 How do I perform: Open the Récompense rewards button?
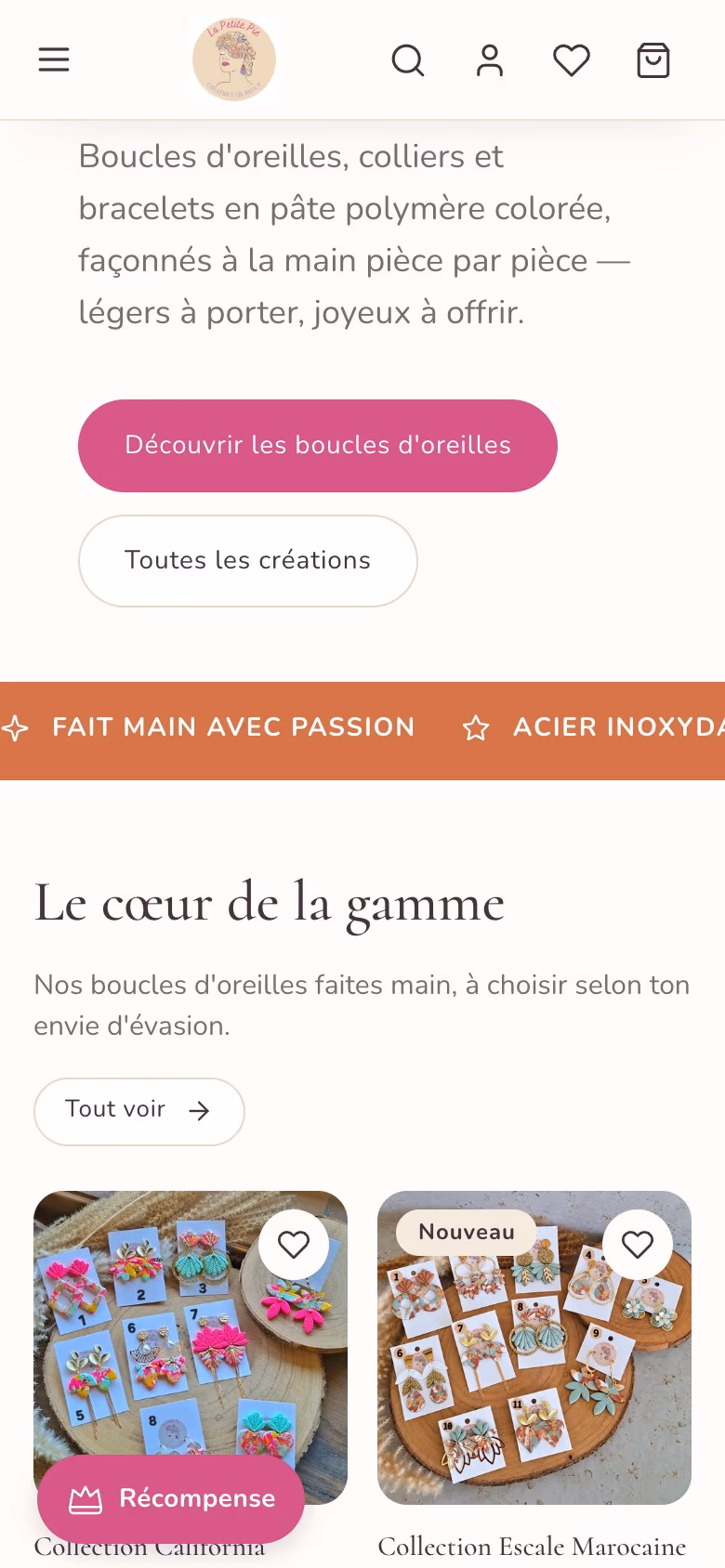click(x=171, y=1499)
